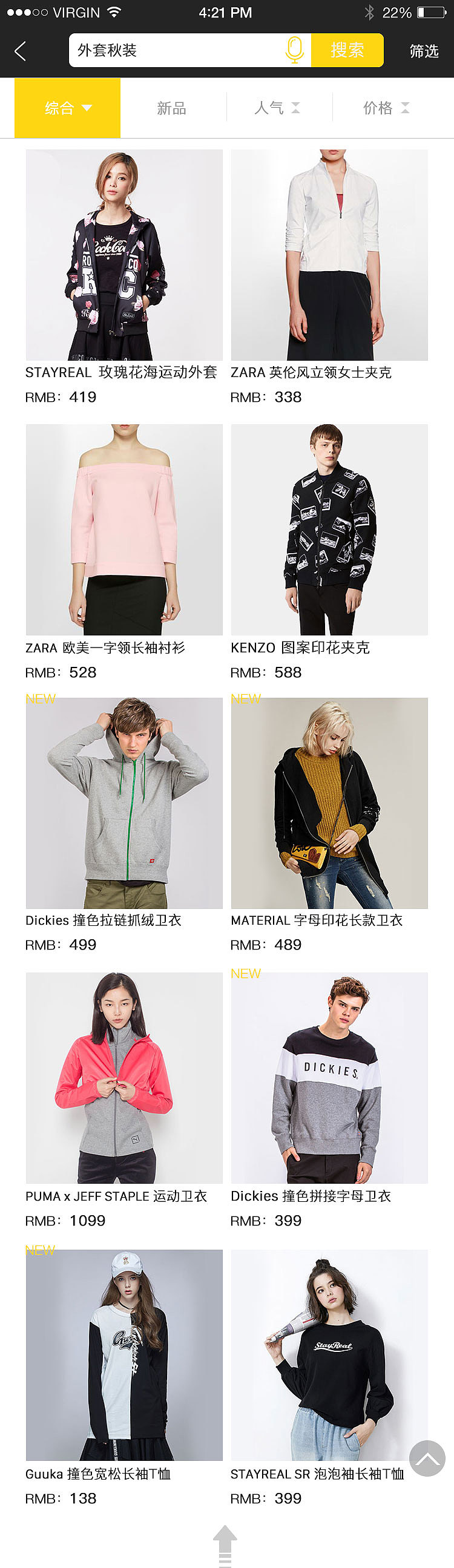View KENZO 图案印花夹克 item
454x1568 pixels.
329,530
